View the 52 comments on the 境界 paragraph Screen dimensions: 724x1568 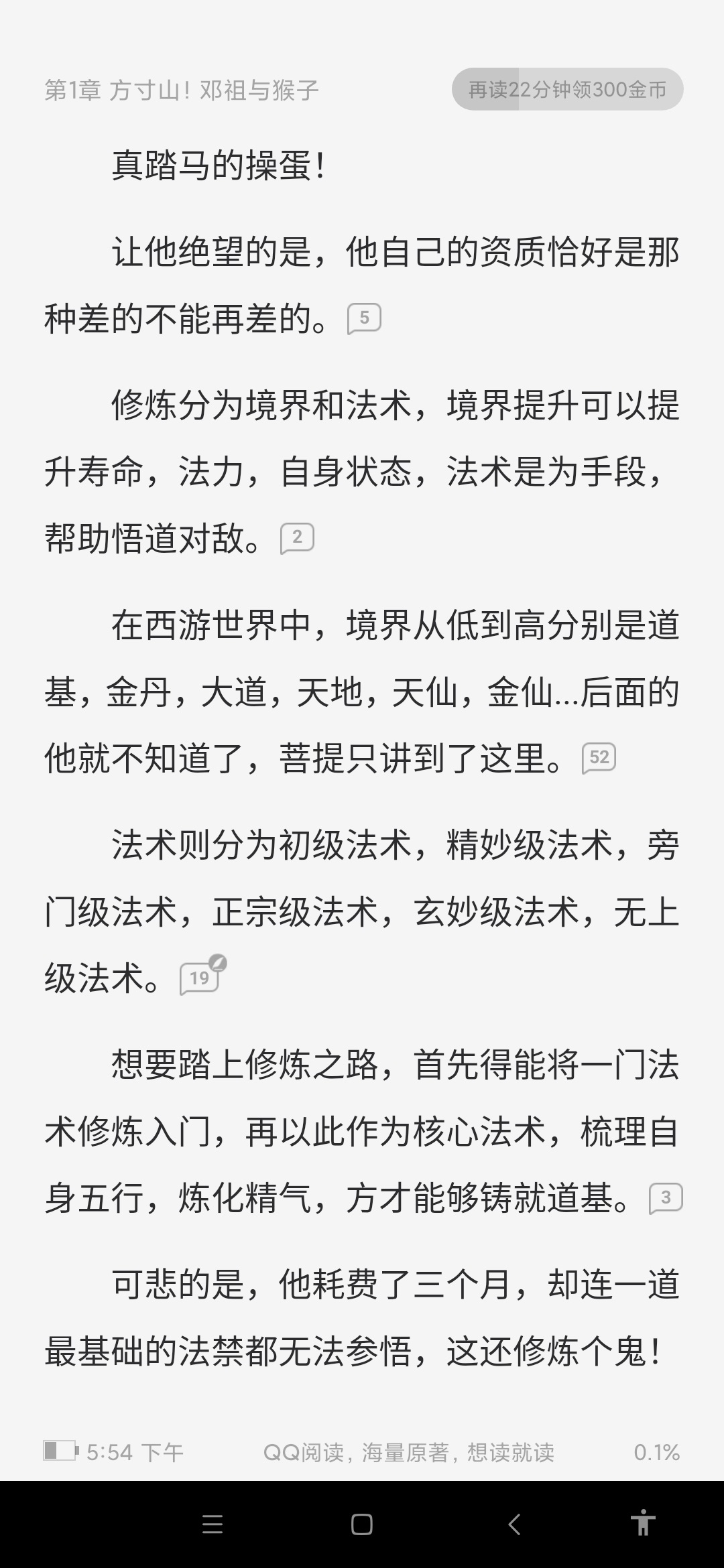tap(599, 758)
